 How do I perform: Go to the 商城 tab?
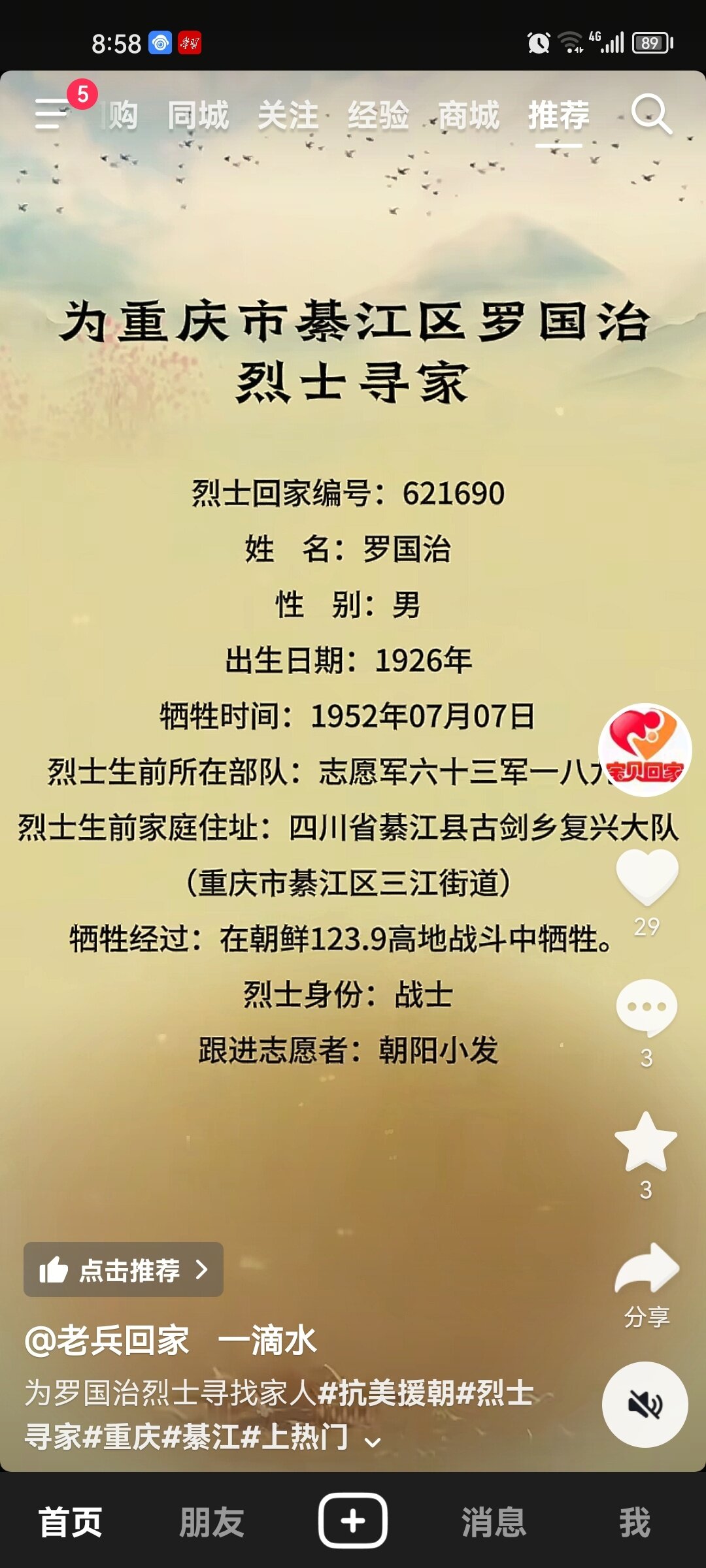click(468, 116)
